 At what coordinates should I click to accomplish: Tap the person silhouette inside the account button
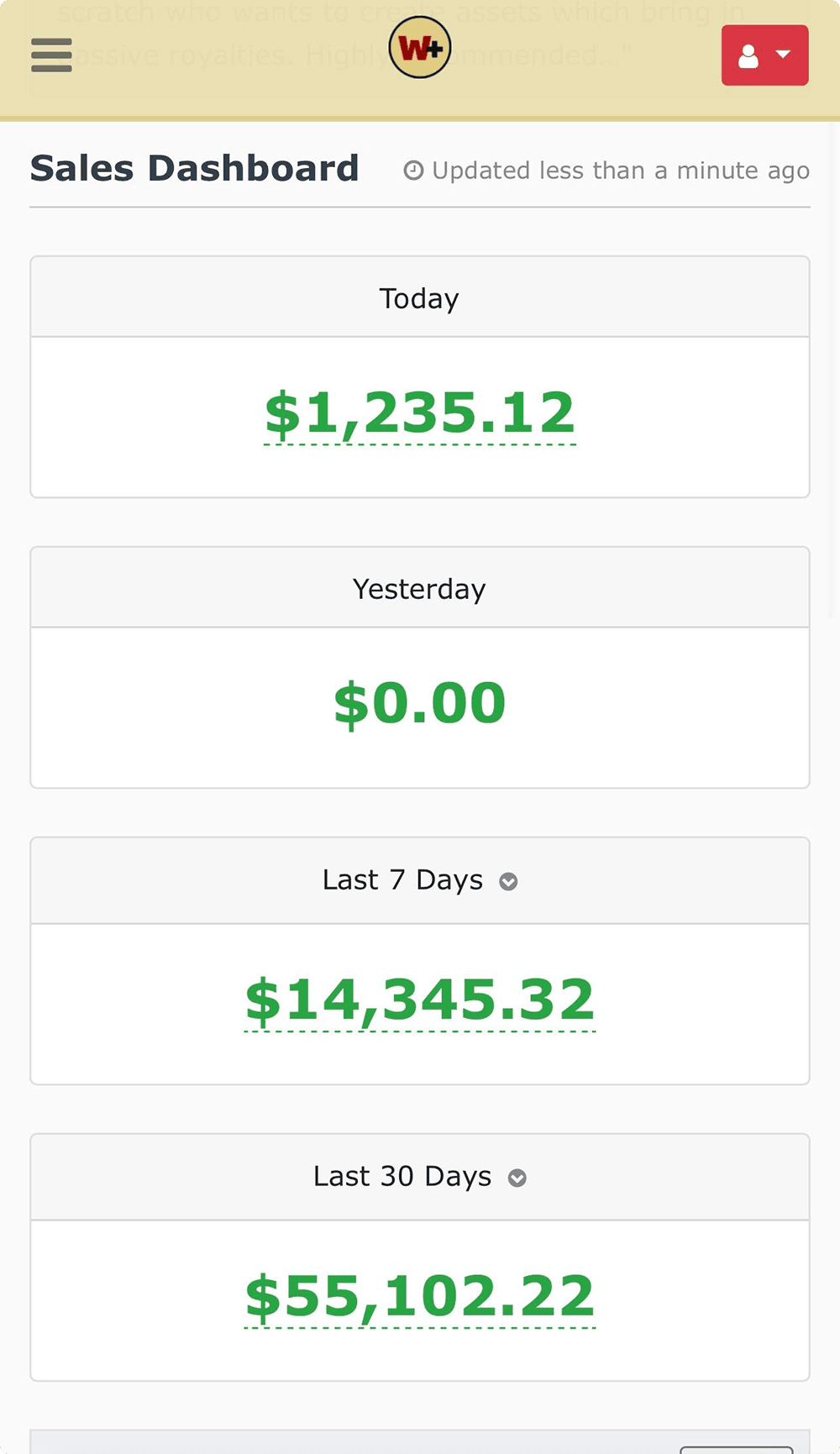click(749, 55)
